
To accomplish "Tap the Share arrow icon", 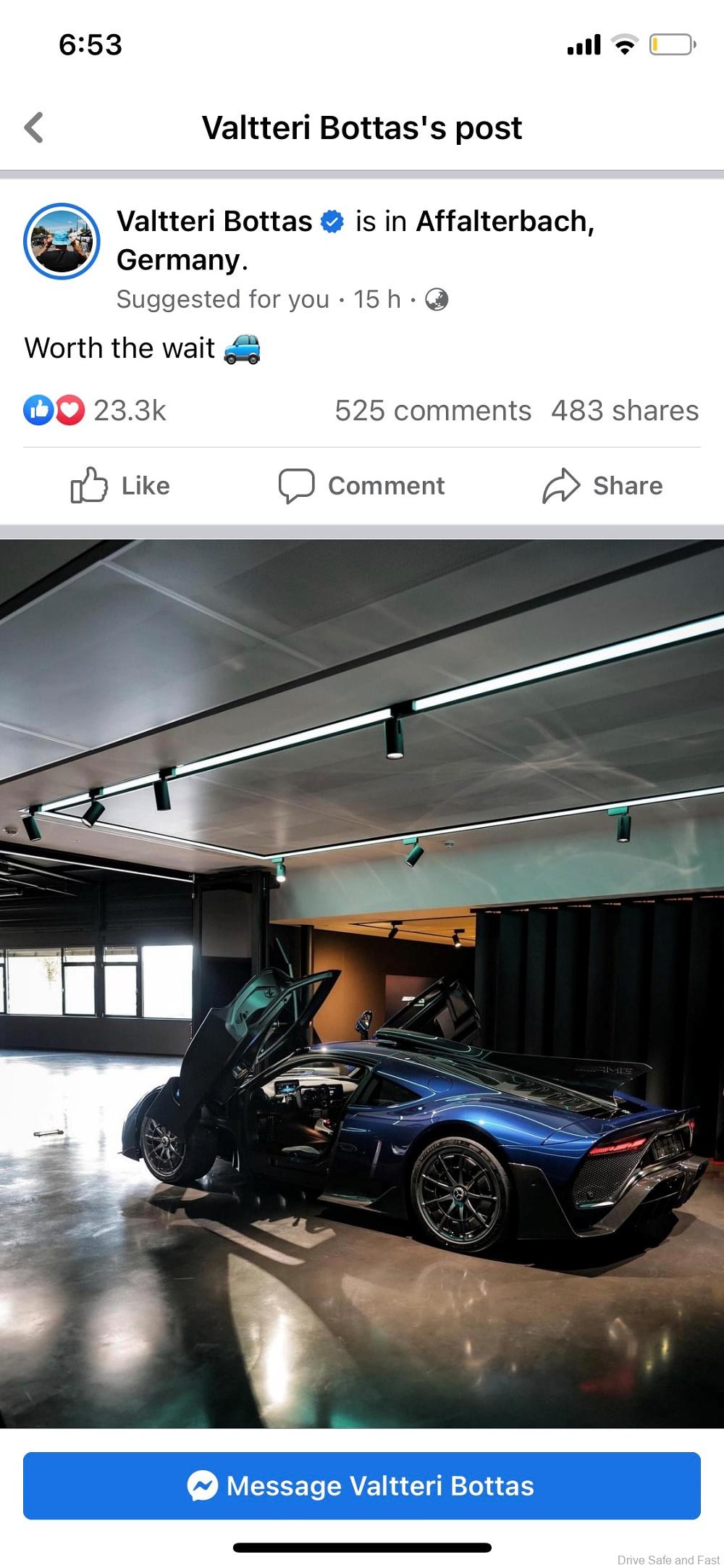I will click(x=562, y=486).
